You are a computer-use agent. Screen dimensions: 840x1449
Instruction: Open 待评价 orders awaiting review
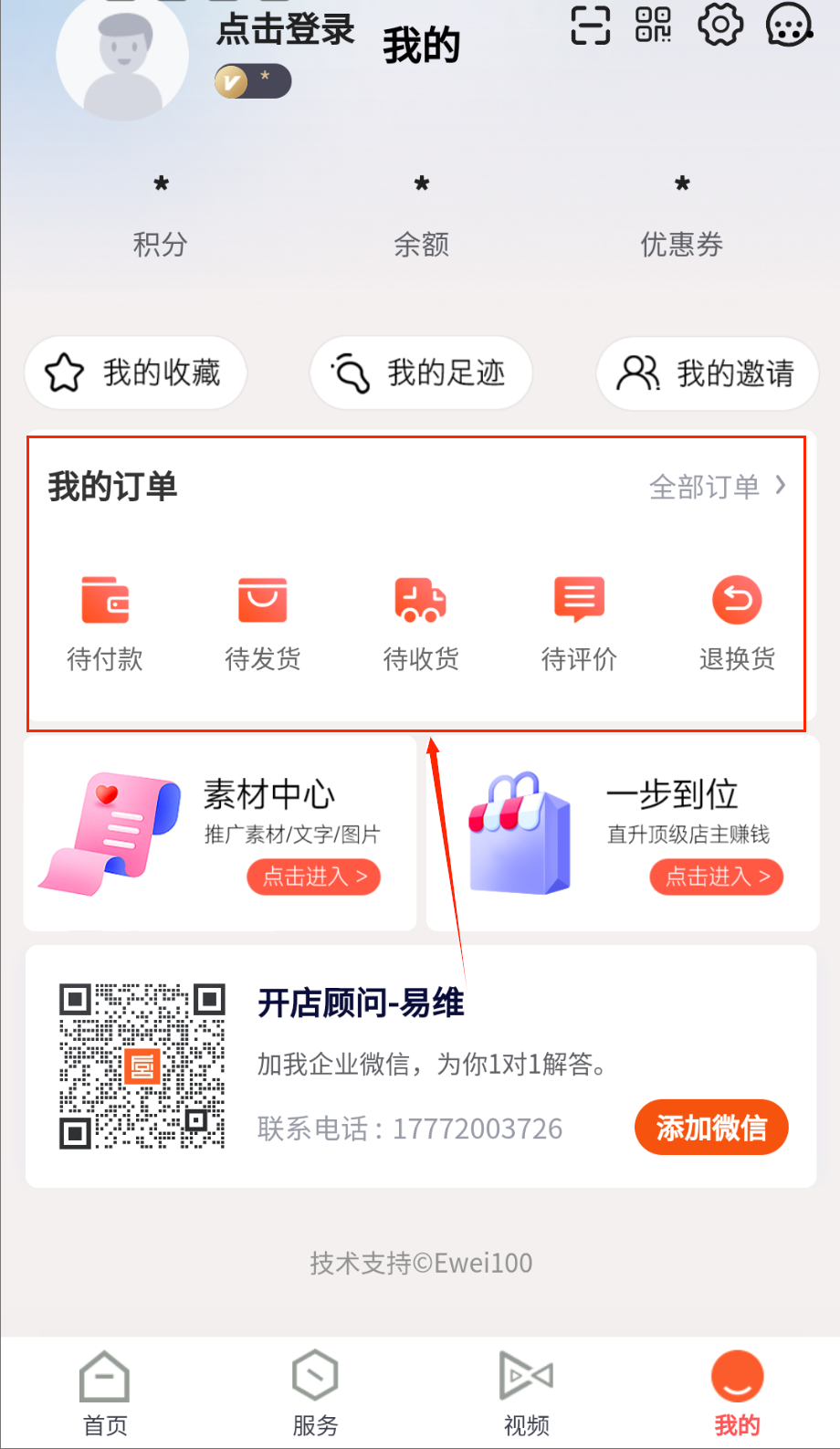(x=579, y=622)
